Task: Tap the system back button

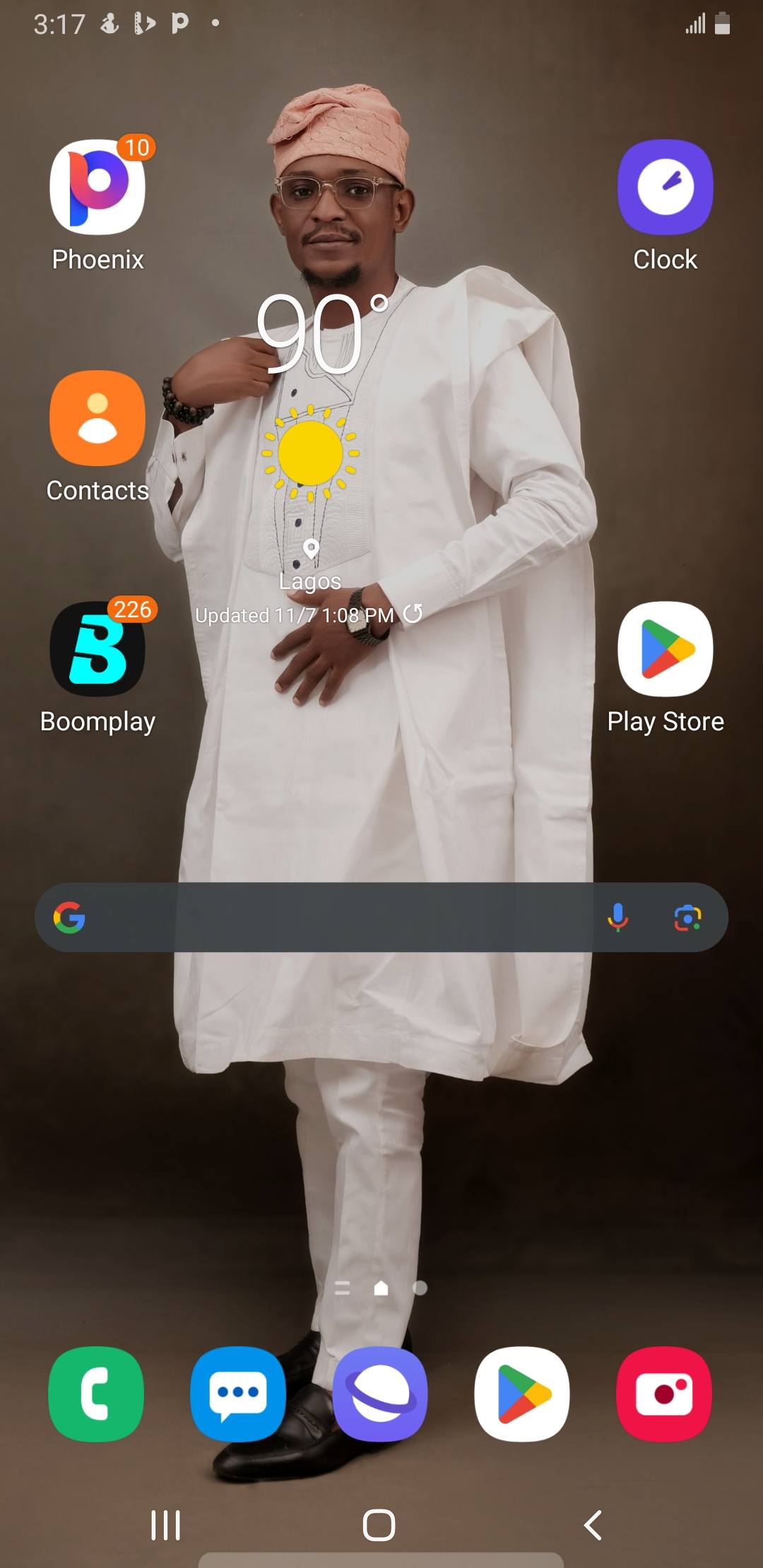Action: pyautogui.click(x=593, y=1525)
